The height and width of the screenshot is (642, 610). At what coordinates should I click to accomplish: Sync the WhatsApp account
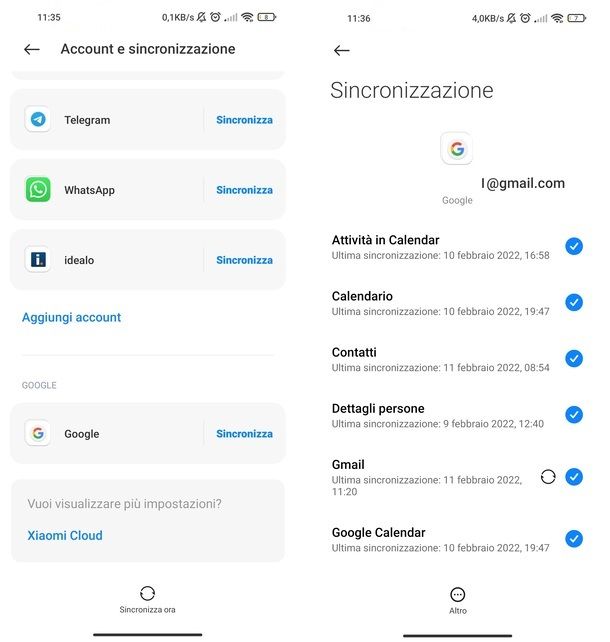(x=244, y=190)
